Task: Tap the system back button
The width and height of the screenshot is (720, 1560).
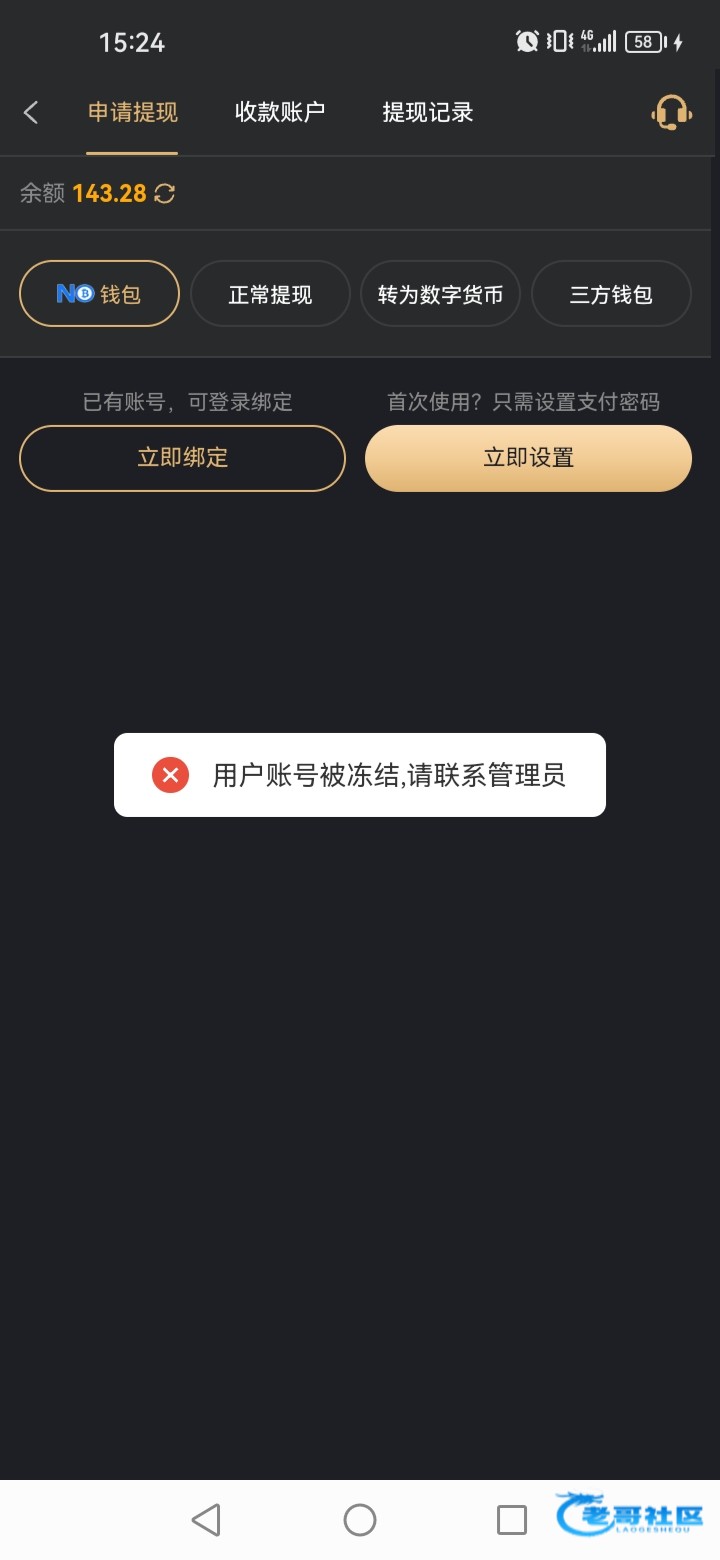Action: pyautogui.click(x=206, y=1520)
